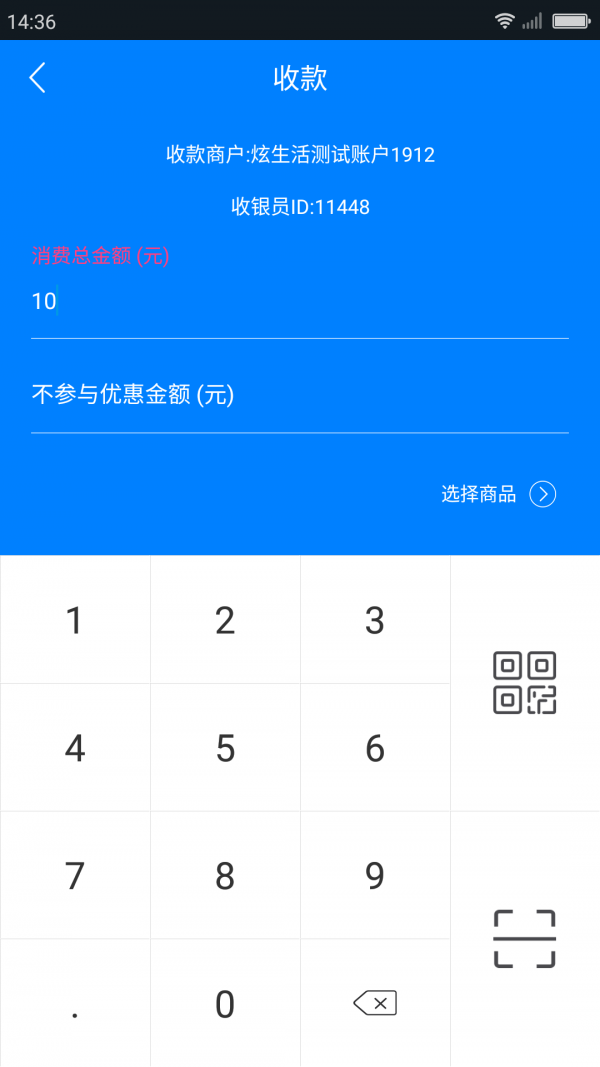Enter digit 9 on the keypad
The width and height of the screenshot is (600, 1067).
point(375,876)
